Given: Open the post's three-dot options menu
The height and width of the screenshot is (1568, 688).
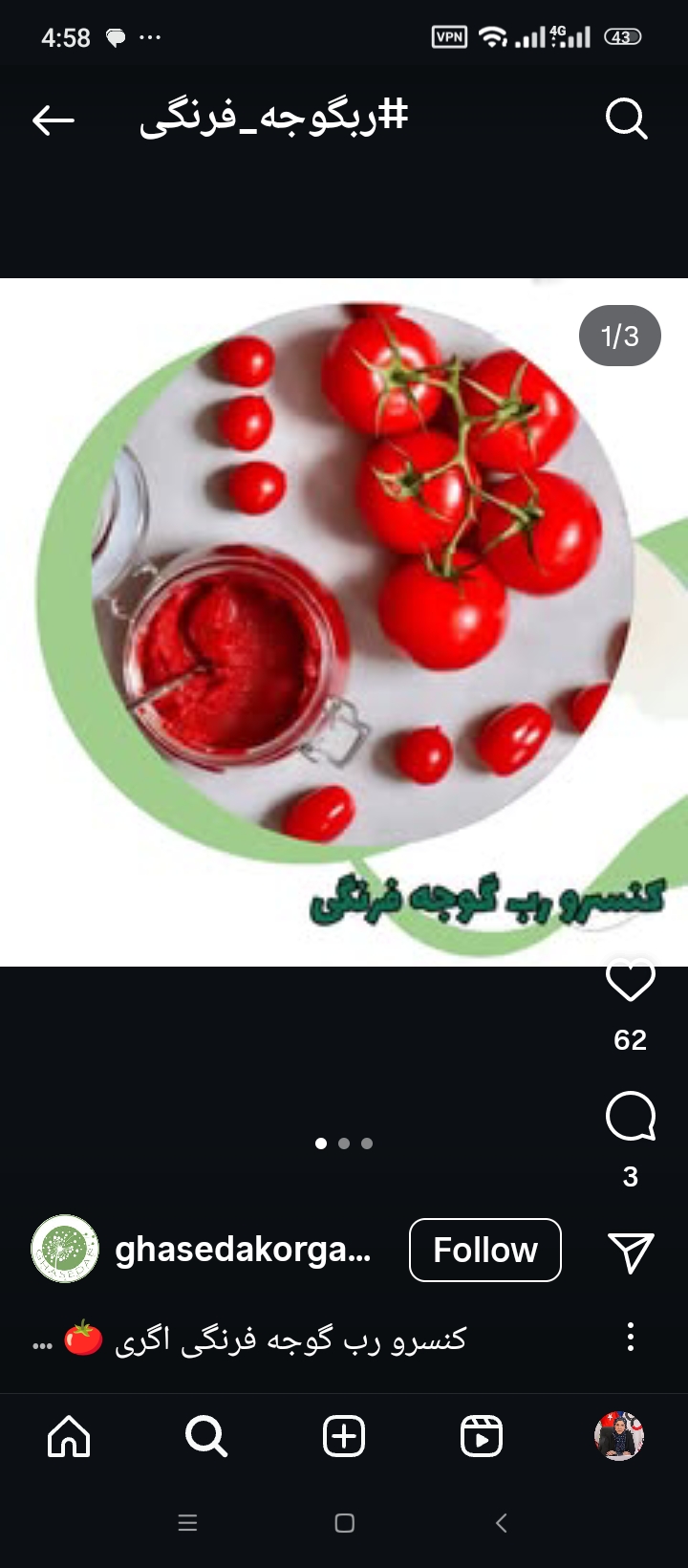Looking at the screenshot, I should pos(630,1336).
